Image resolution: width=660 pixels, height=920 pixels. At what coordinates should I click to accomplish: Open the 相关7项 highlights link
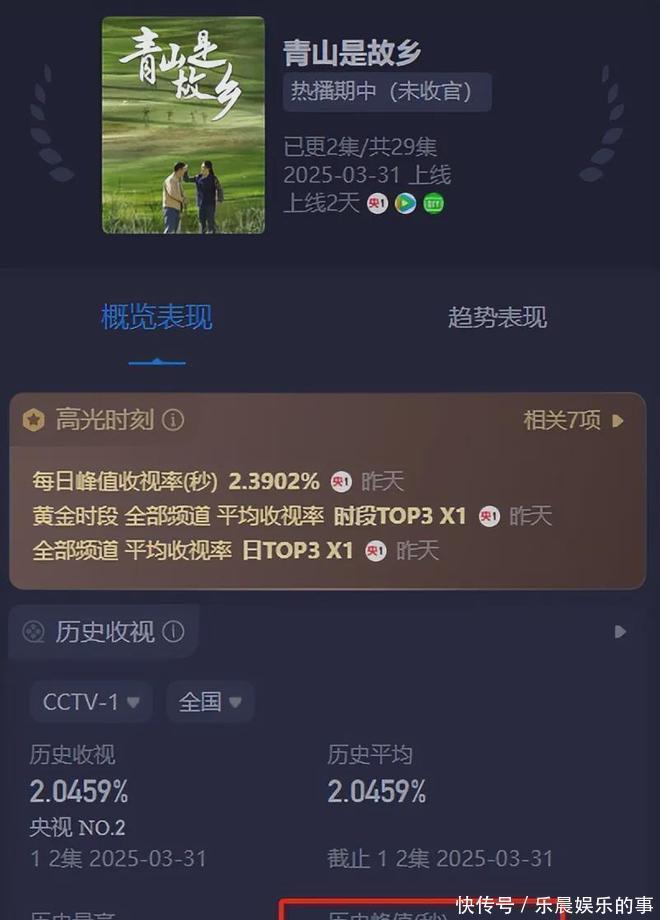[573, 420]
